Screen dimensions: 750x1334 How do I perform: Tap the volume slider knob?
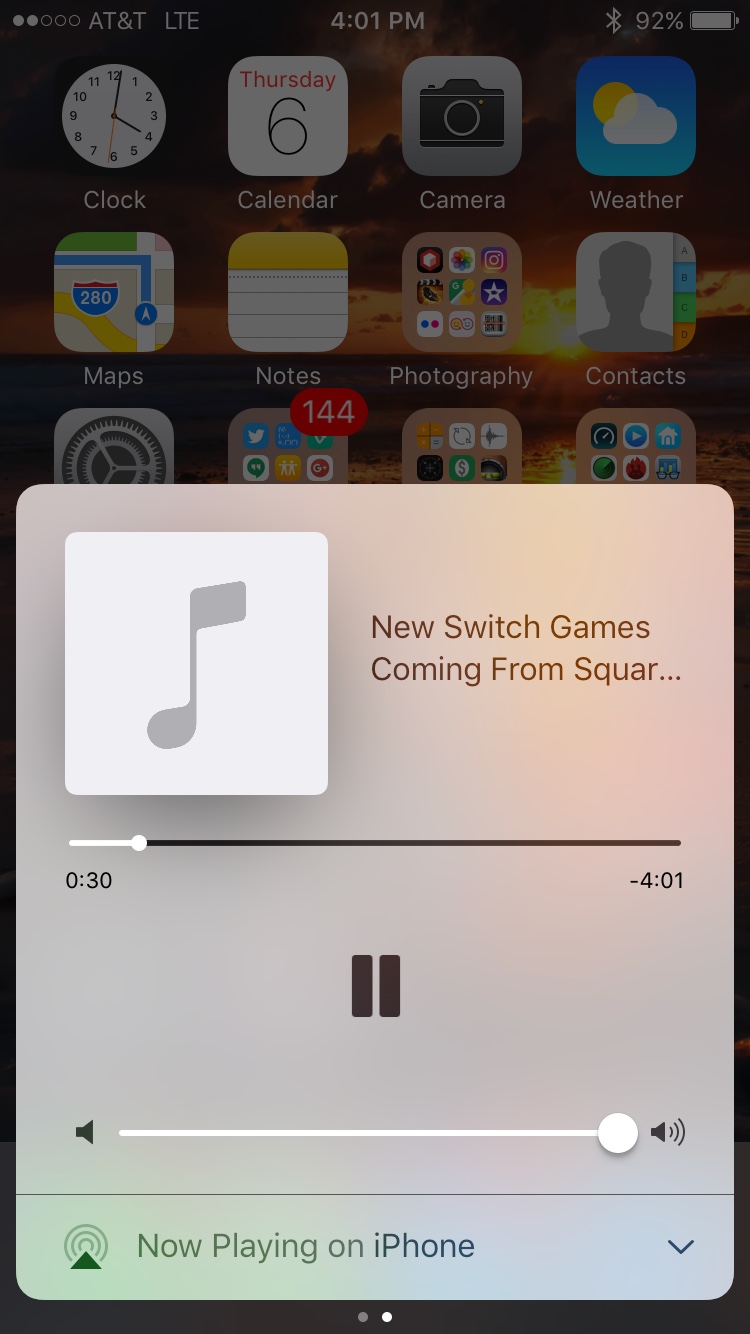pyautogui.click(x=618, y=1132)
